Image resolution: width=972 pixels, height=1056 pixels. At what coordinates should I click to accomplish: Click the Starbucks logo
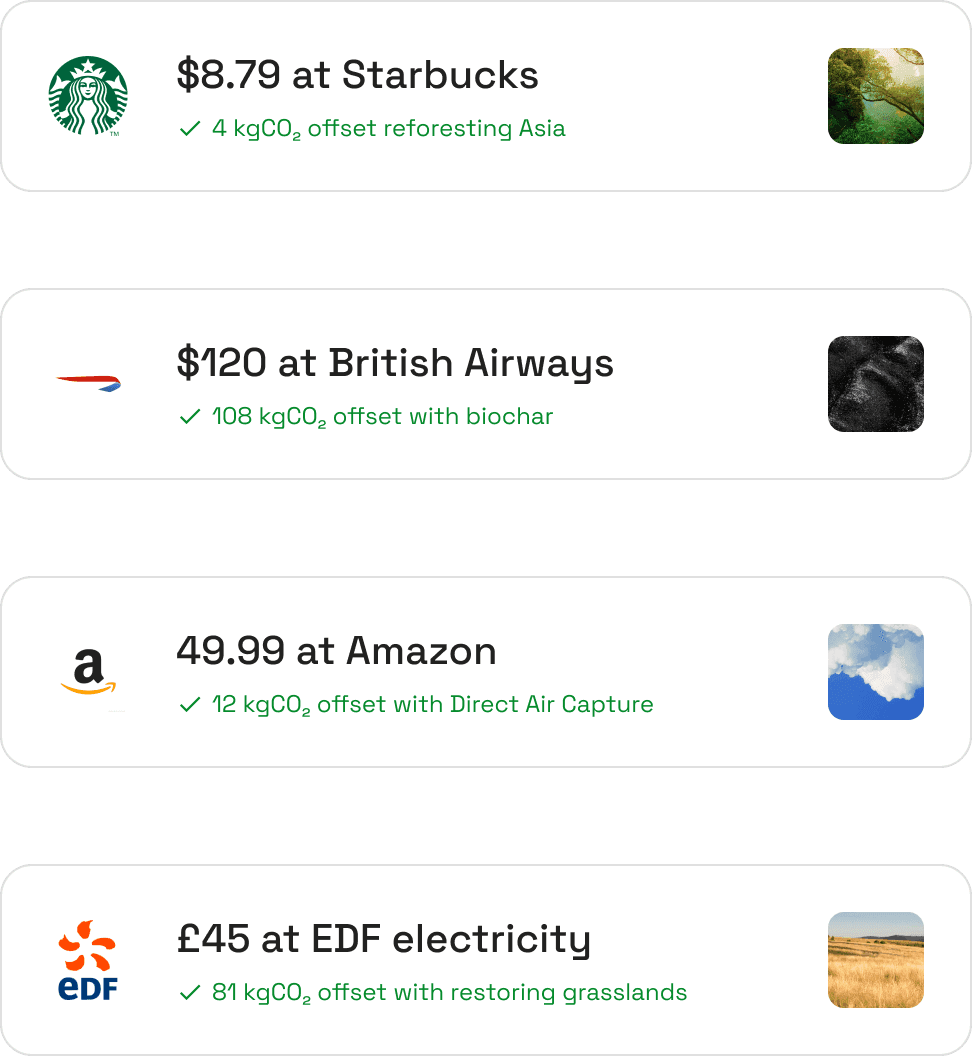click(x=90, y=96)
